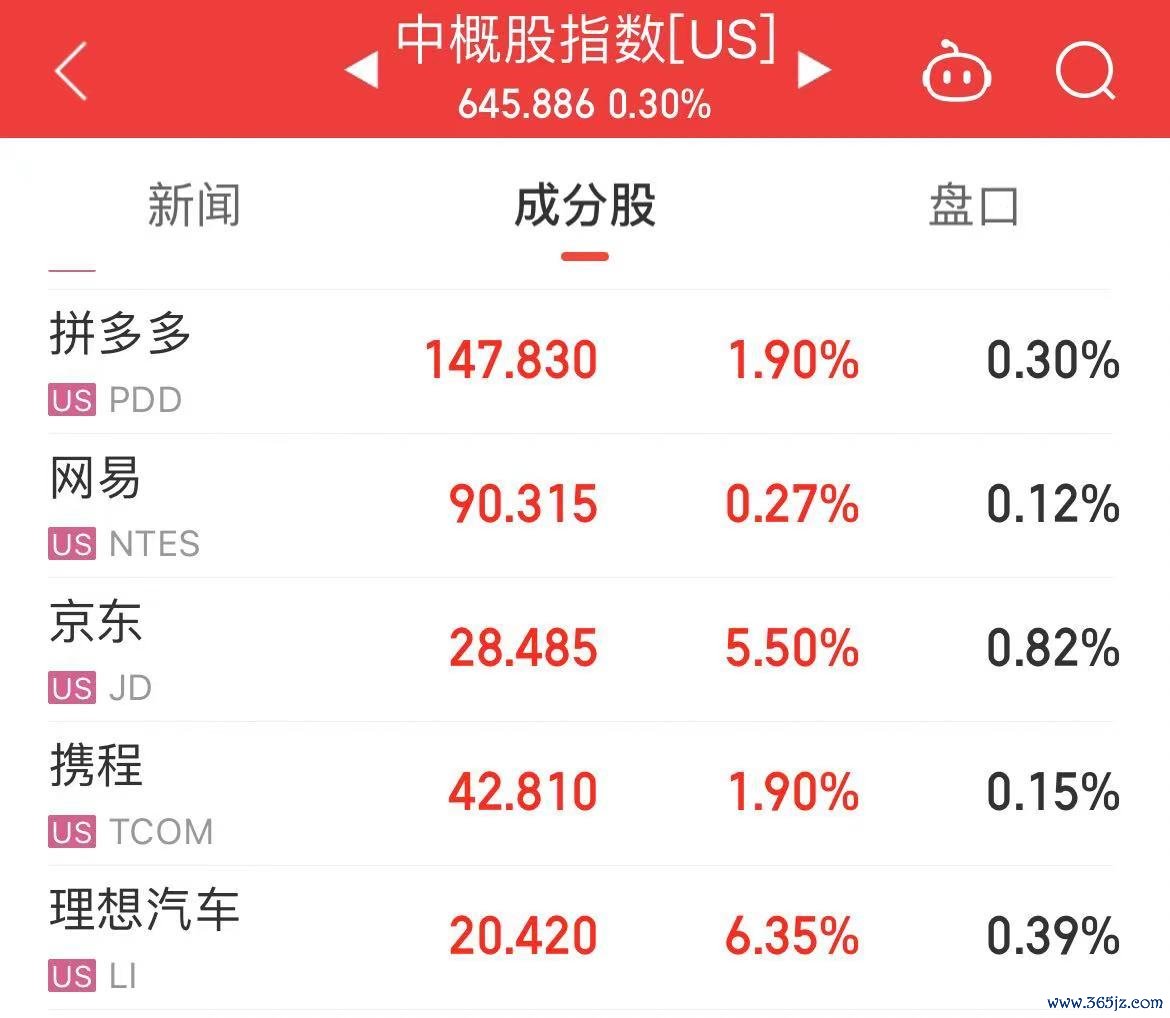Image resolution: width=1170 pixels, height=1018 pixels.
Task: View 理想汽车 LI stock details
Action: tap(580, 937)
